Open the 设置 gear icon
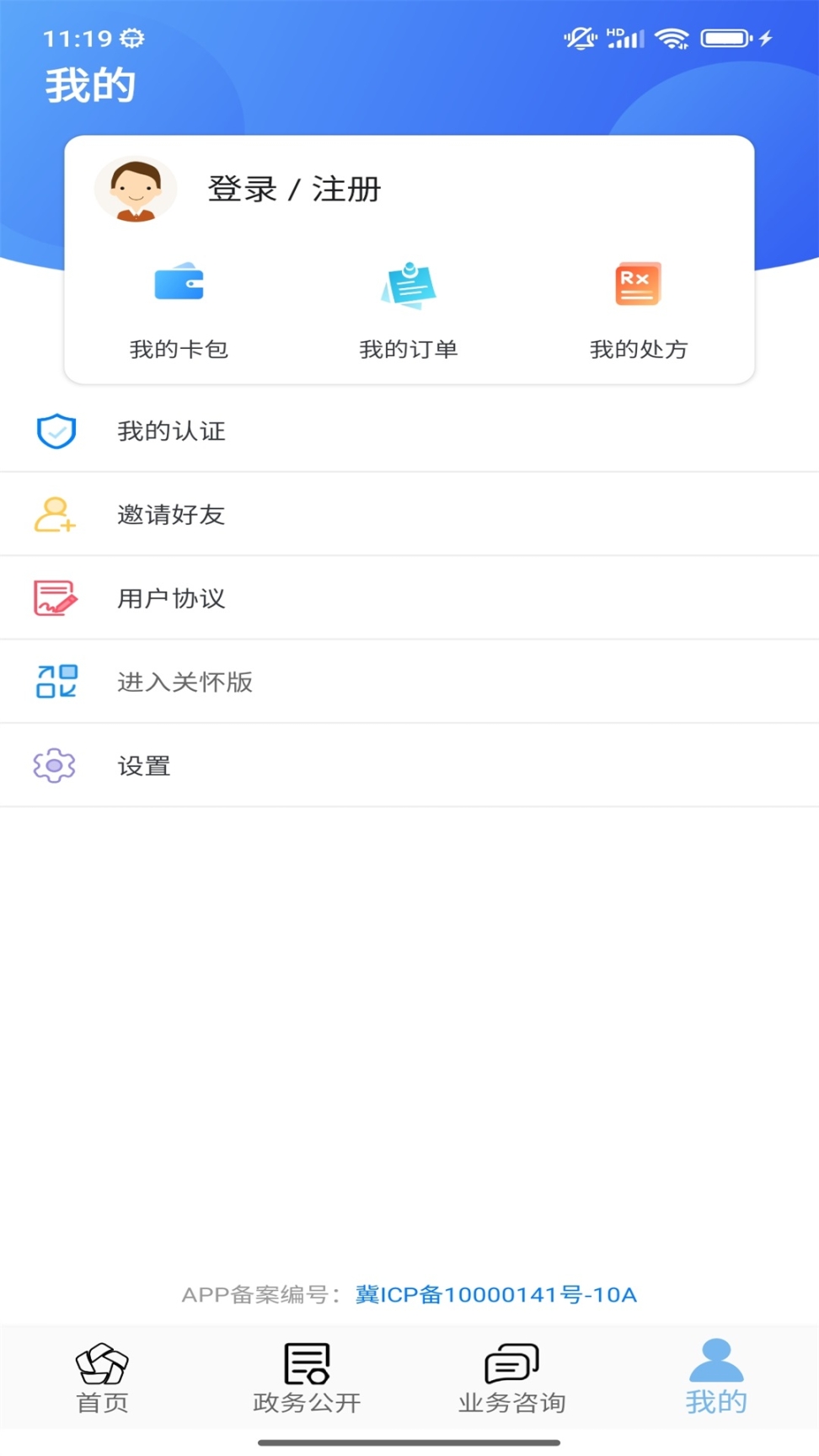Viewport: 819px width, 1456px height. [55, 764]
